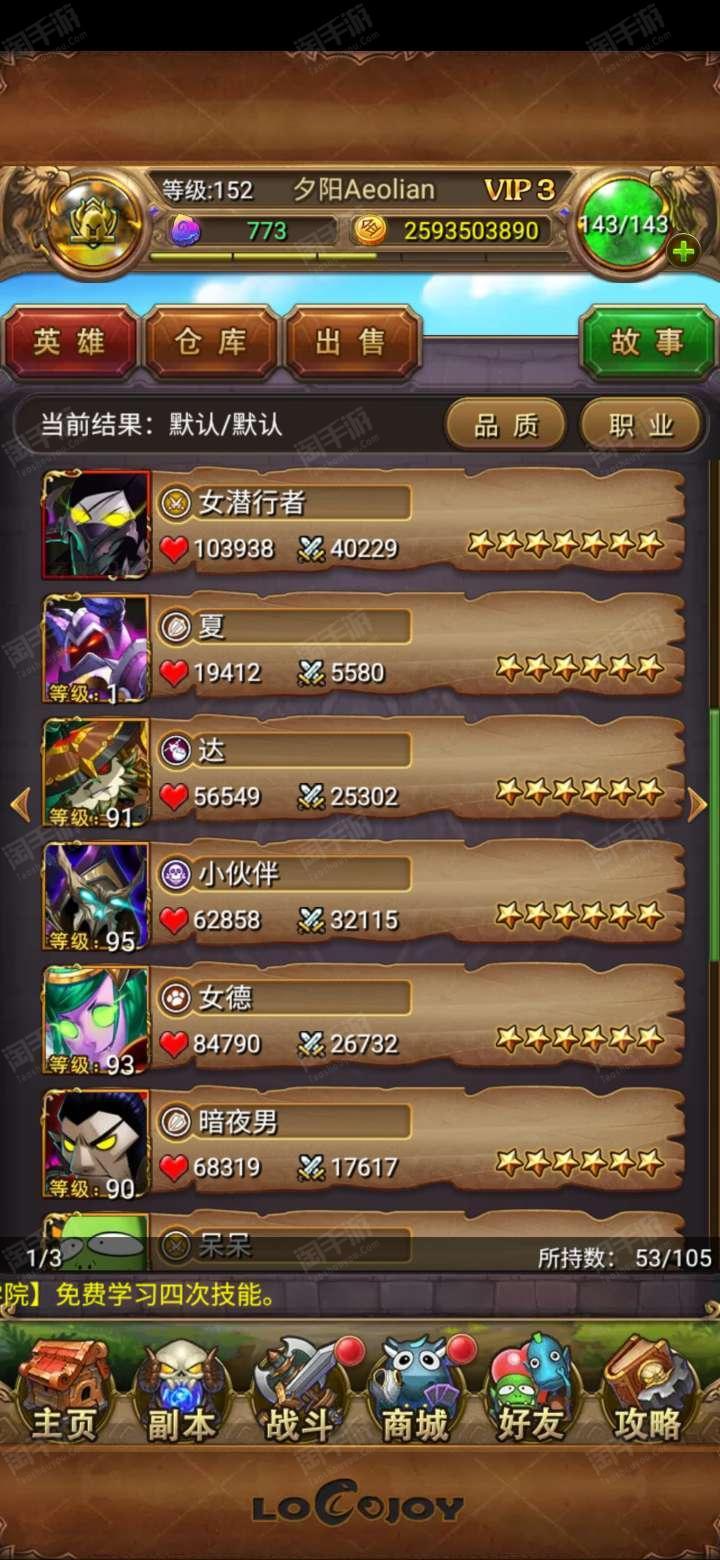Screen dimensions: 720x1560
Task: Open hero 女潜行者 details
Action: [x=364, y=524]
